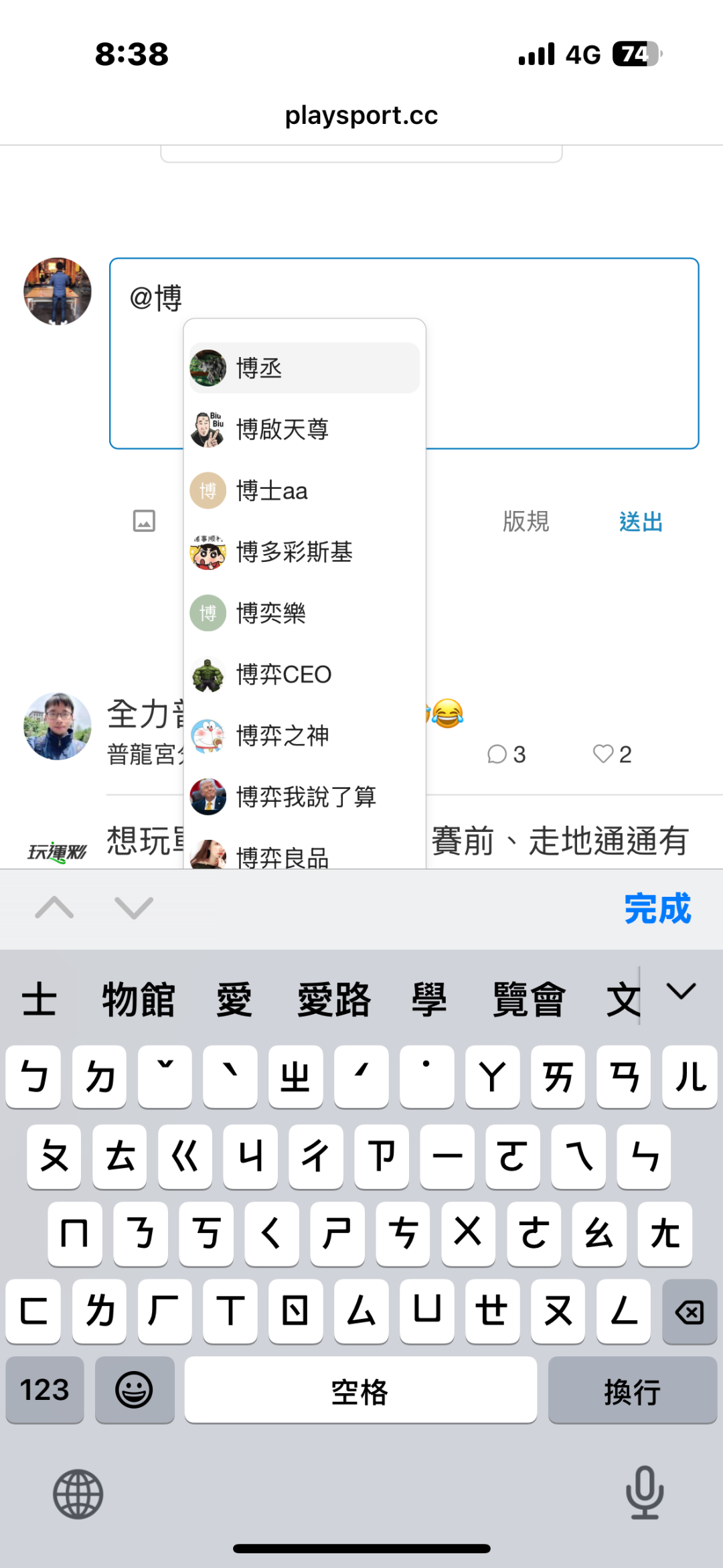Switch keyboard using the globe icon

[x=78, y=1494]
